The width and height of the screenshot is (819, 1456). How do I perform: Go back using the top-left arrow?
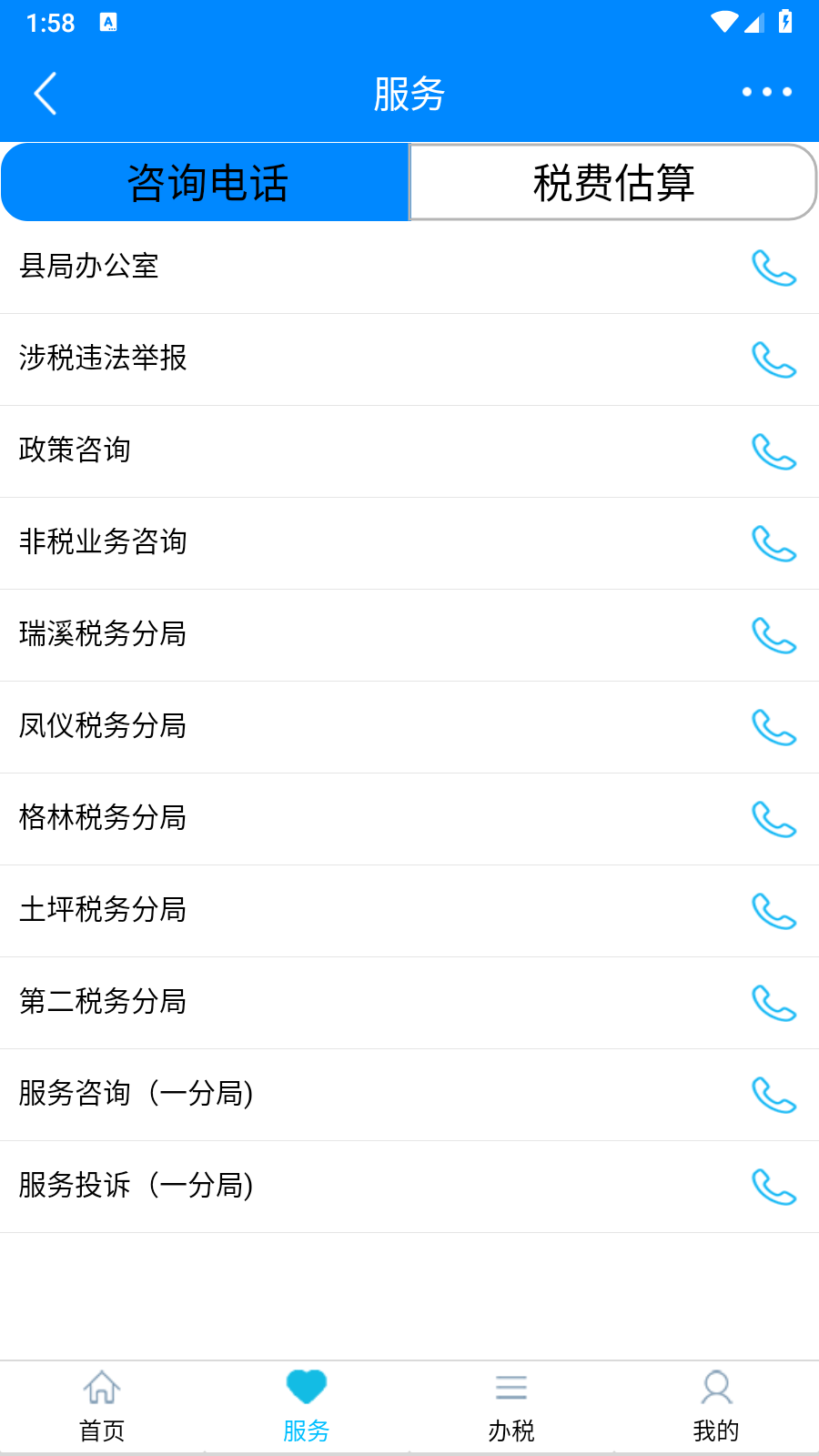pyautogui.click(x=45, y=93)
